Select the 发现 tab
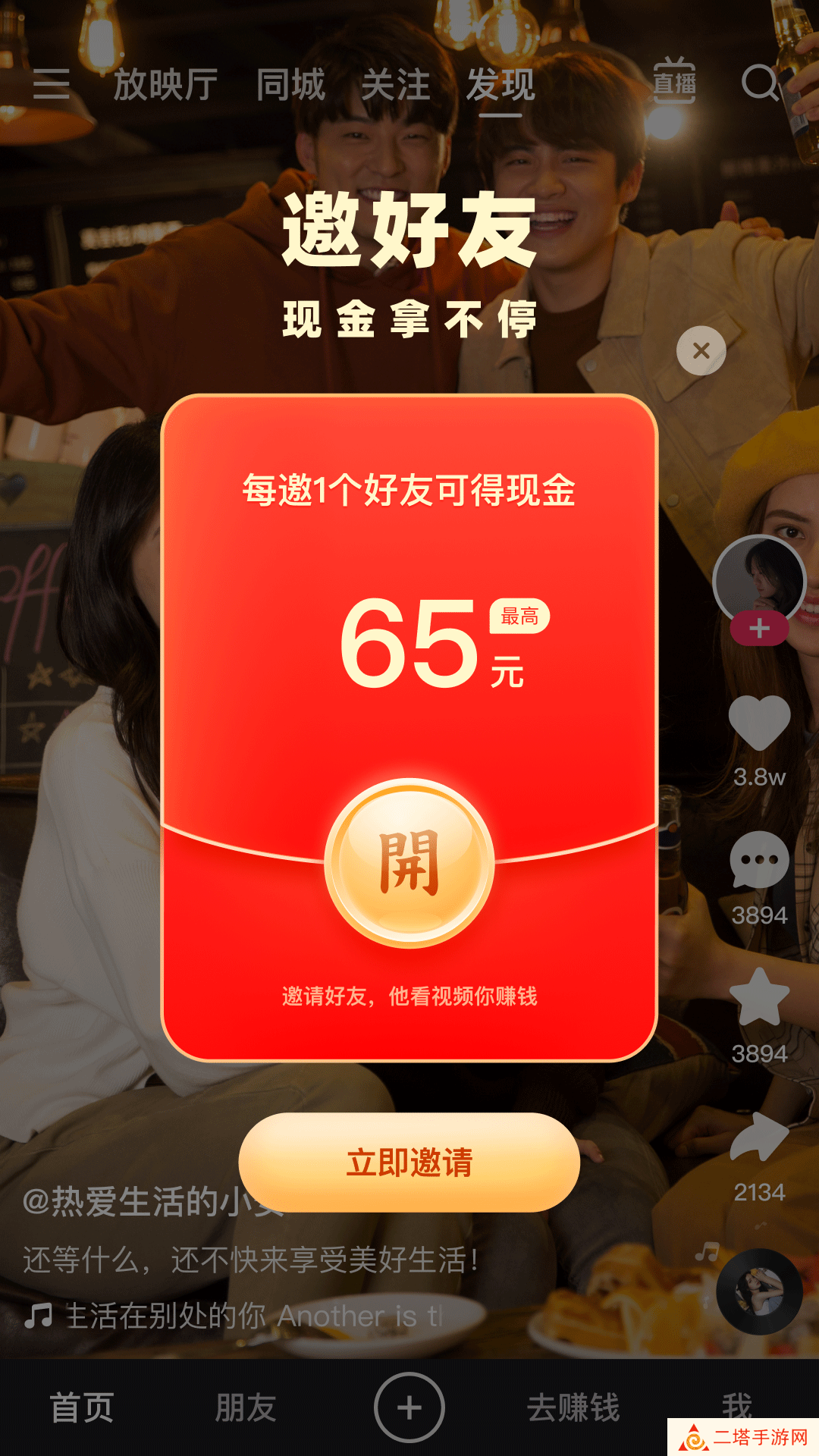 [500, 84]
